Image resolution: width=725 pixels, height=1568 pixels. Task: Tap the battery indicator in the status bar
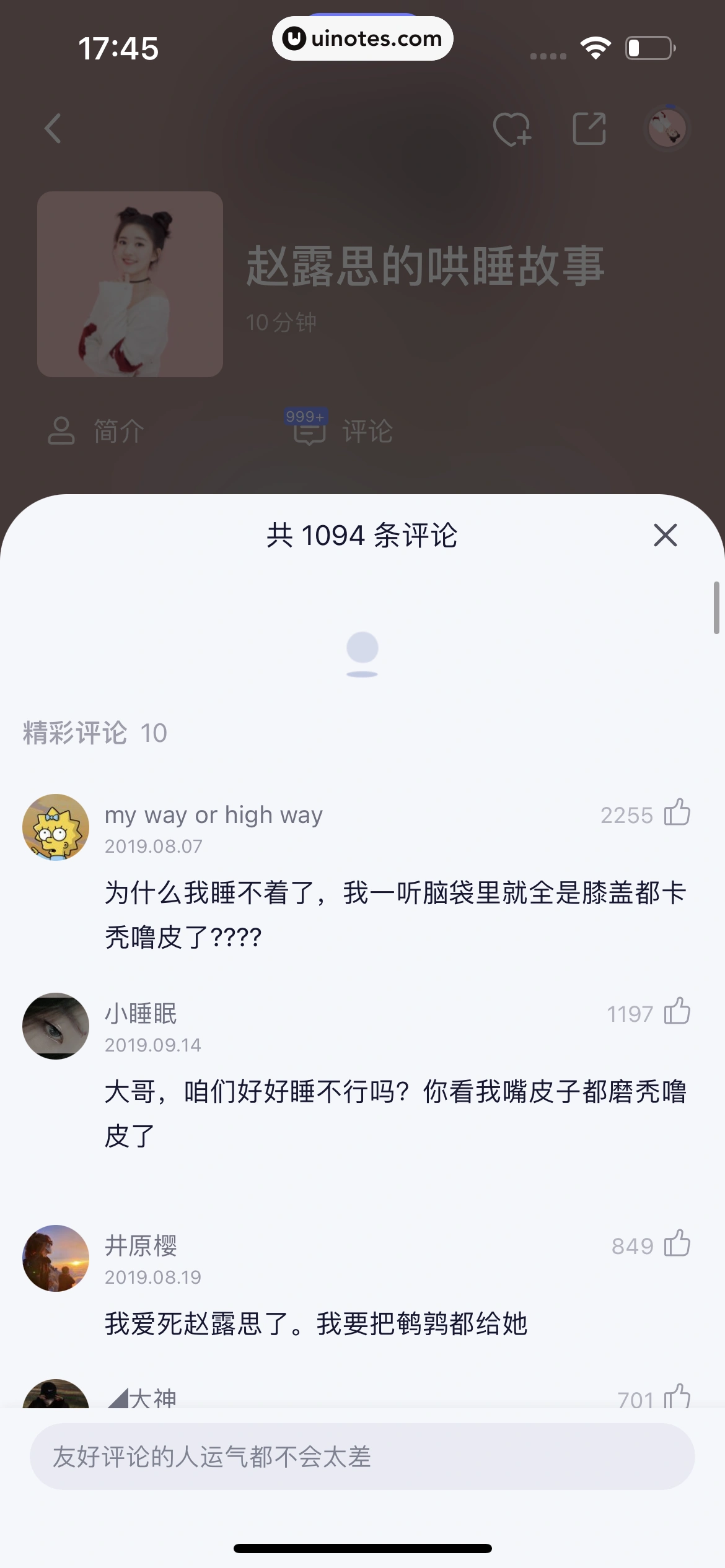coord(648,47)
